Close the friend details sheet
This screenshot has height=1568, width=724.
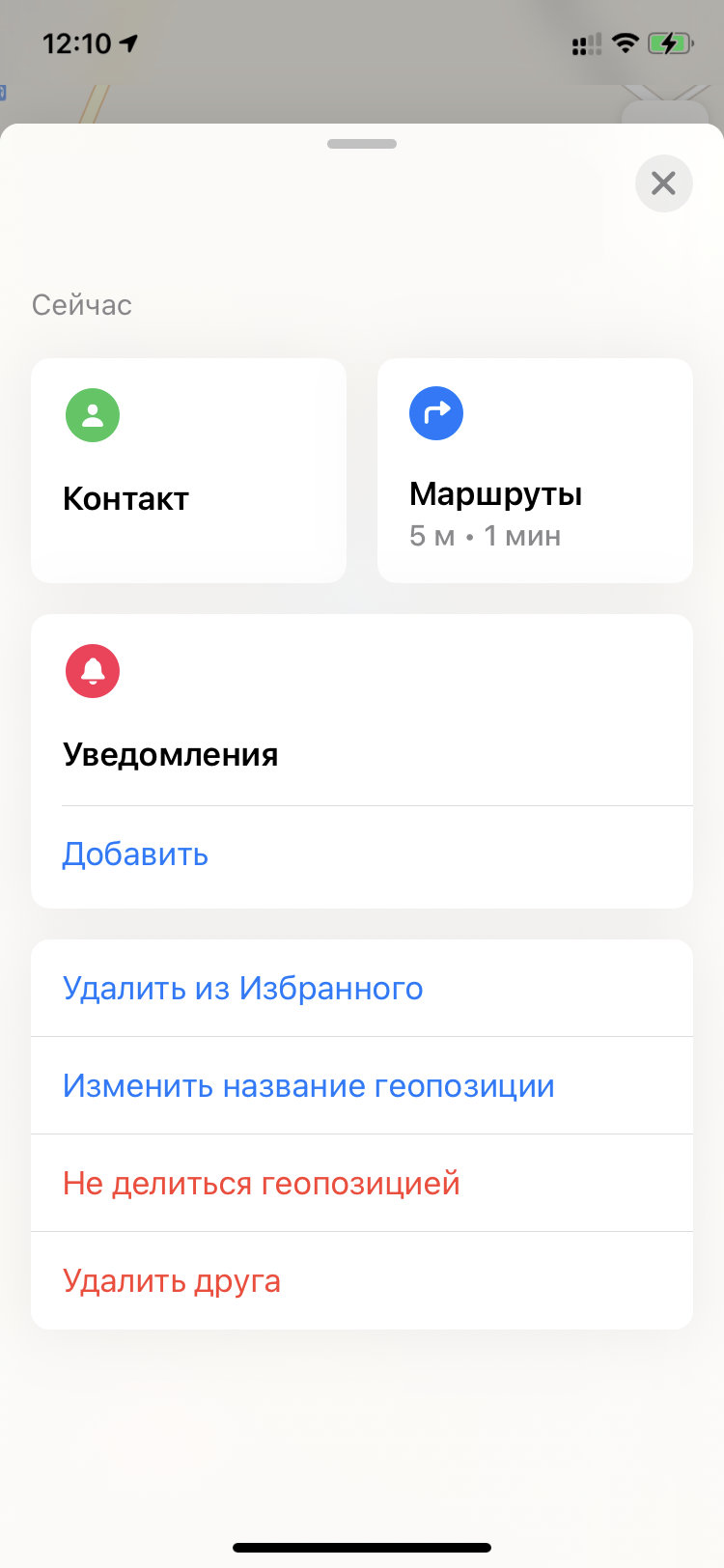pyautogui.click(x=663, y=183)
